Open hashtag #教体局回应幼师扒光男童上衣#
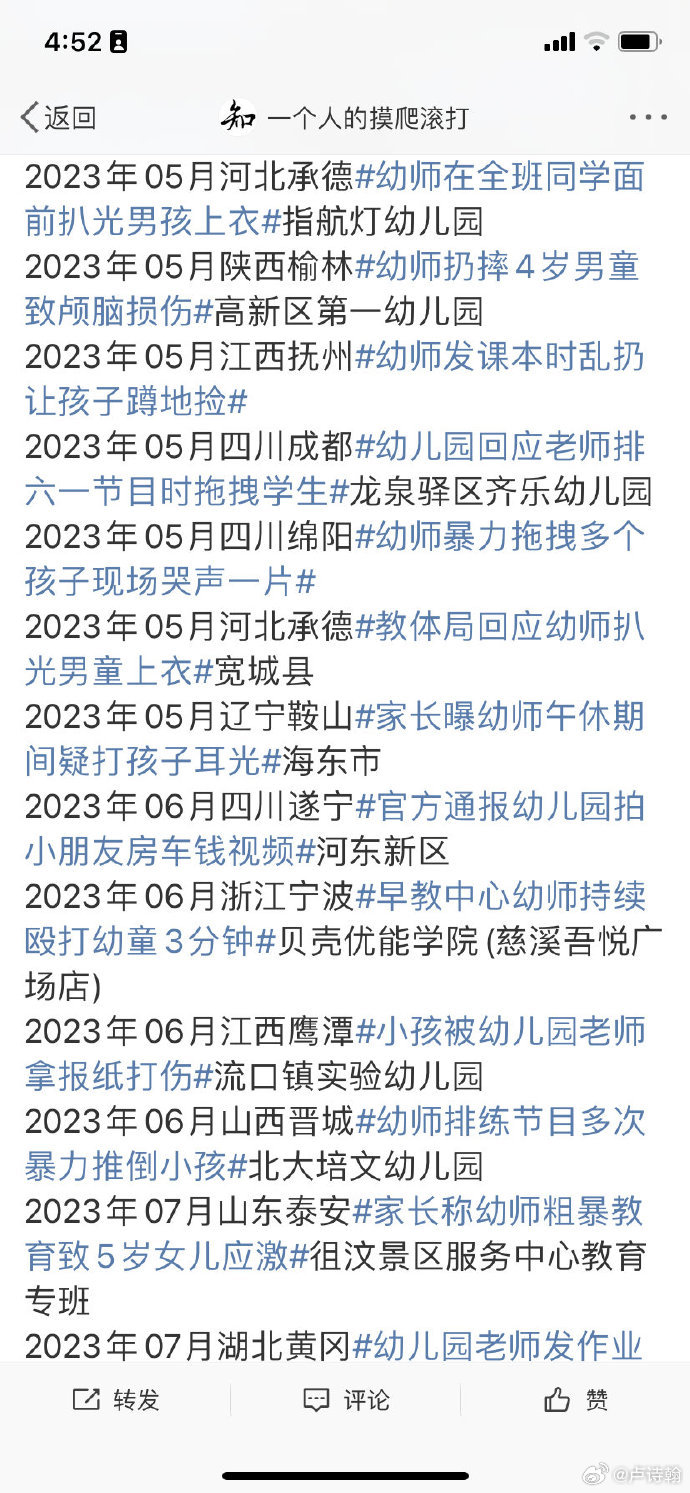The width and height of the screenshot is (690, 1493). point(500,627)
